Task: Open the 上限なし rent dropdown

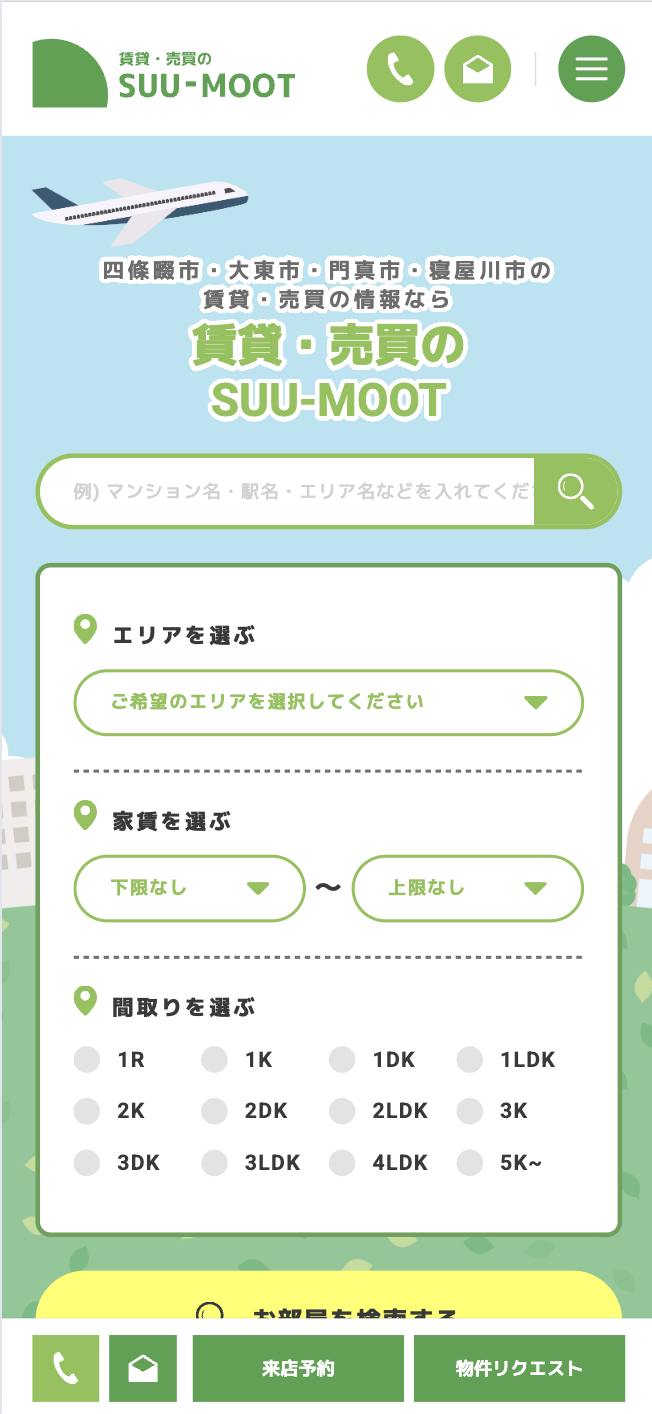Action: tap(467, 888)
